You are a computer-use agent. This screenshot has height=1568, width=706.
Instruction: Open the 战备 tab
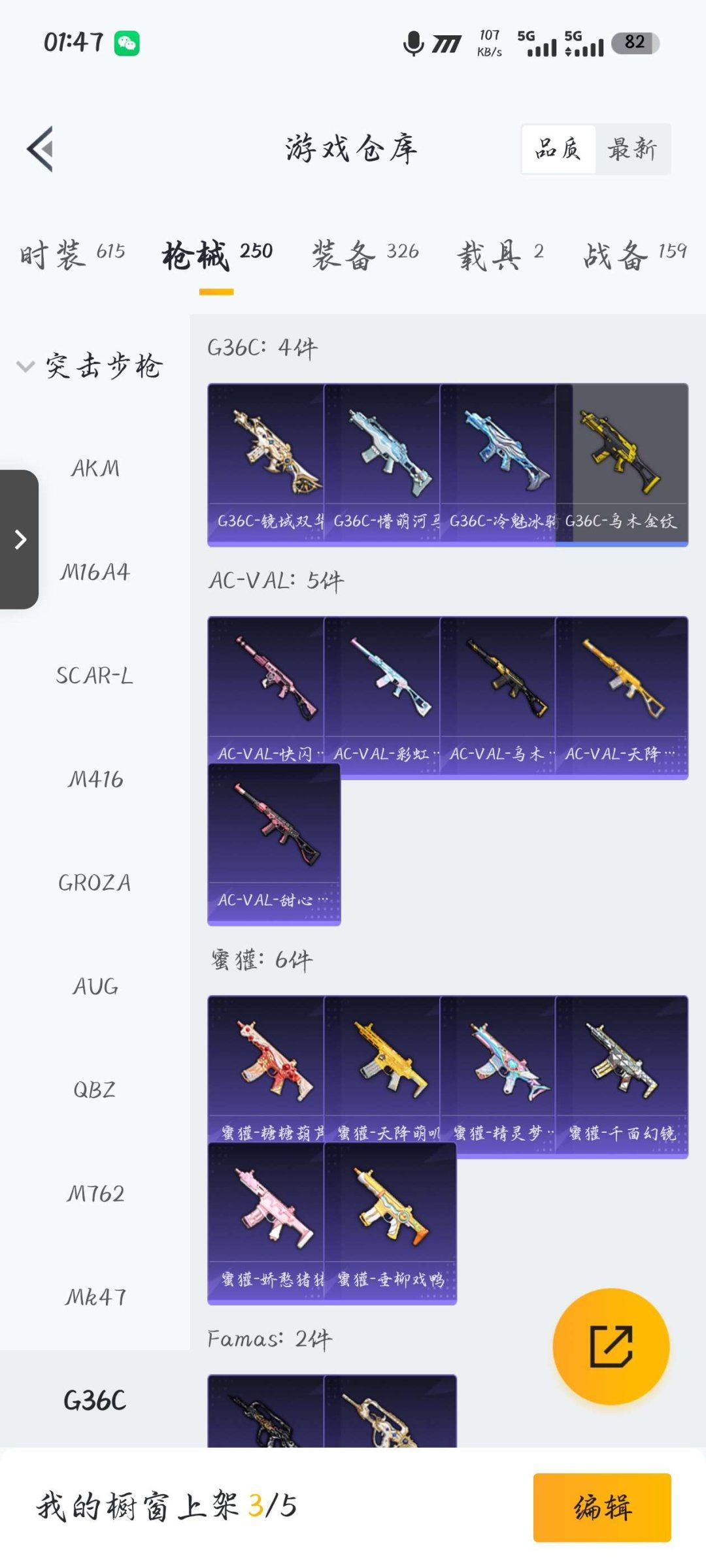[x=634, y=253]
